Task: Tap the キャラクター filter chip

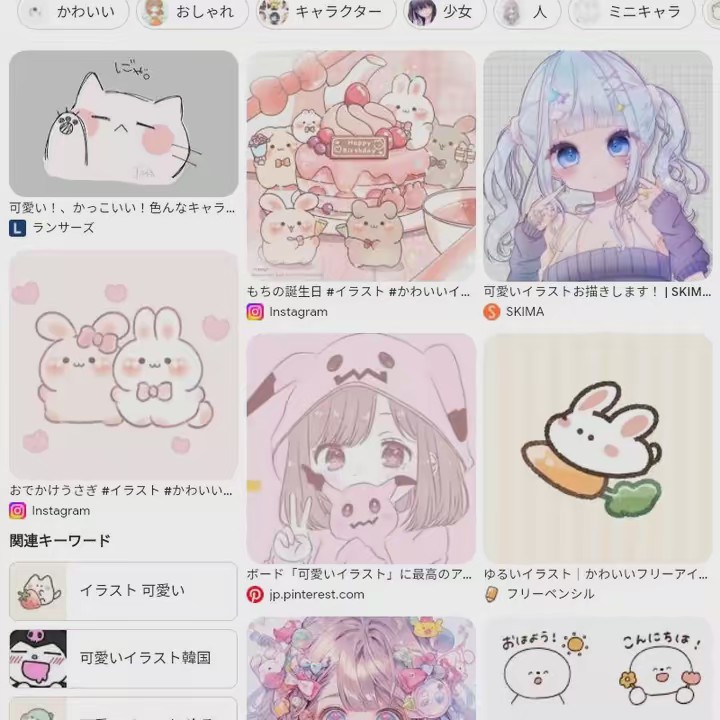Action: pyautogui.click(x=323, y=13)
